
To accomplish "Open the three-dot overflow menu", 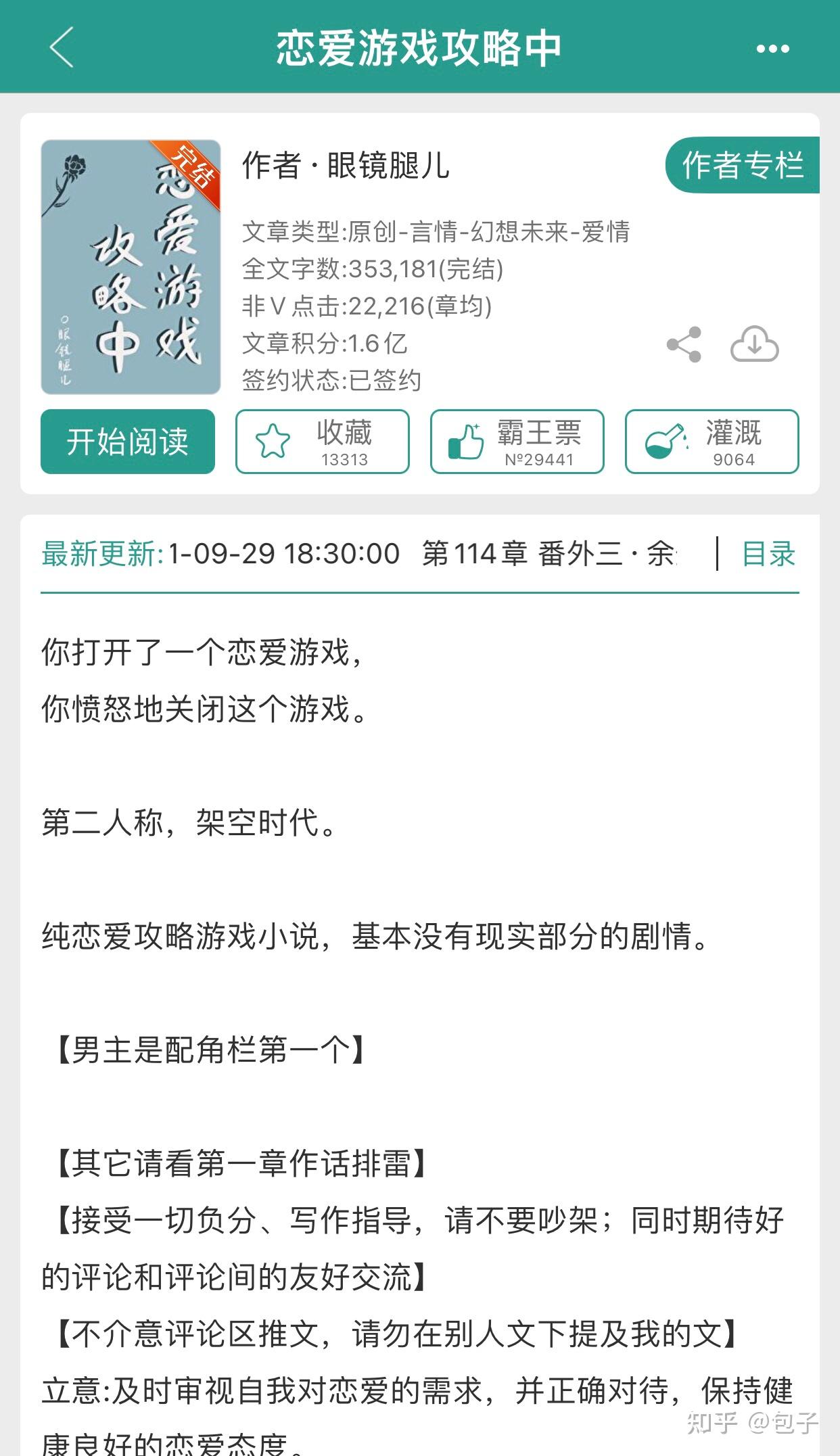I will coord(772,49).
